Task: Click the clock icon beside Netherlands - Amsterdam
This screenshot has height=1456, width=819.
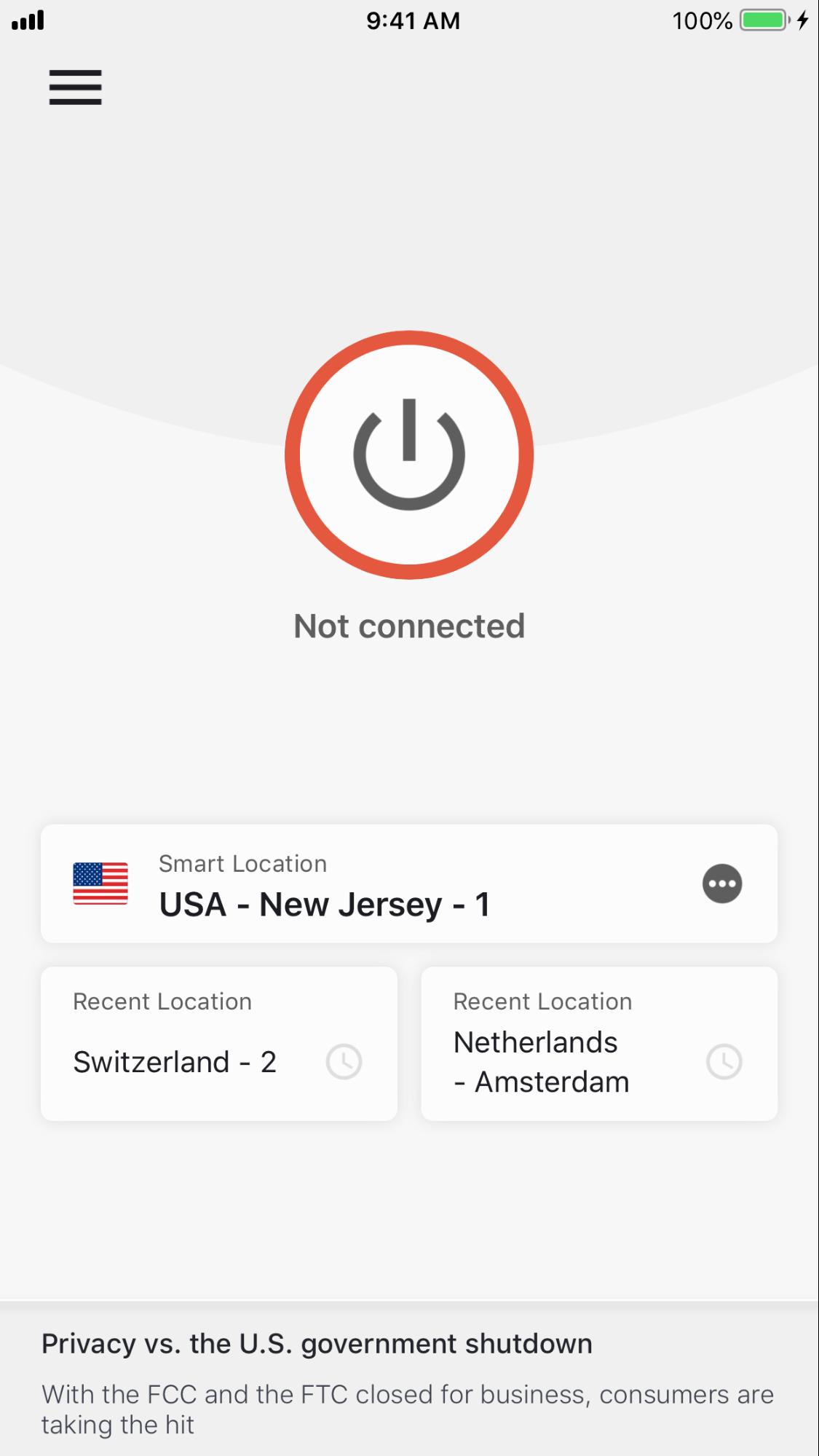Action: 724,1062
